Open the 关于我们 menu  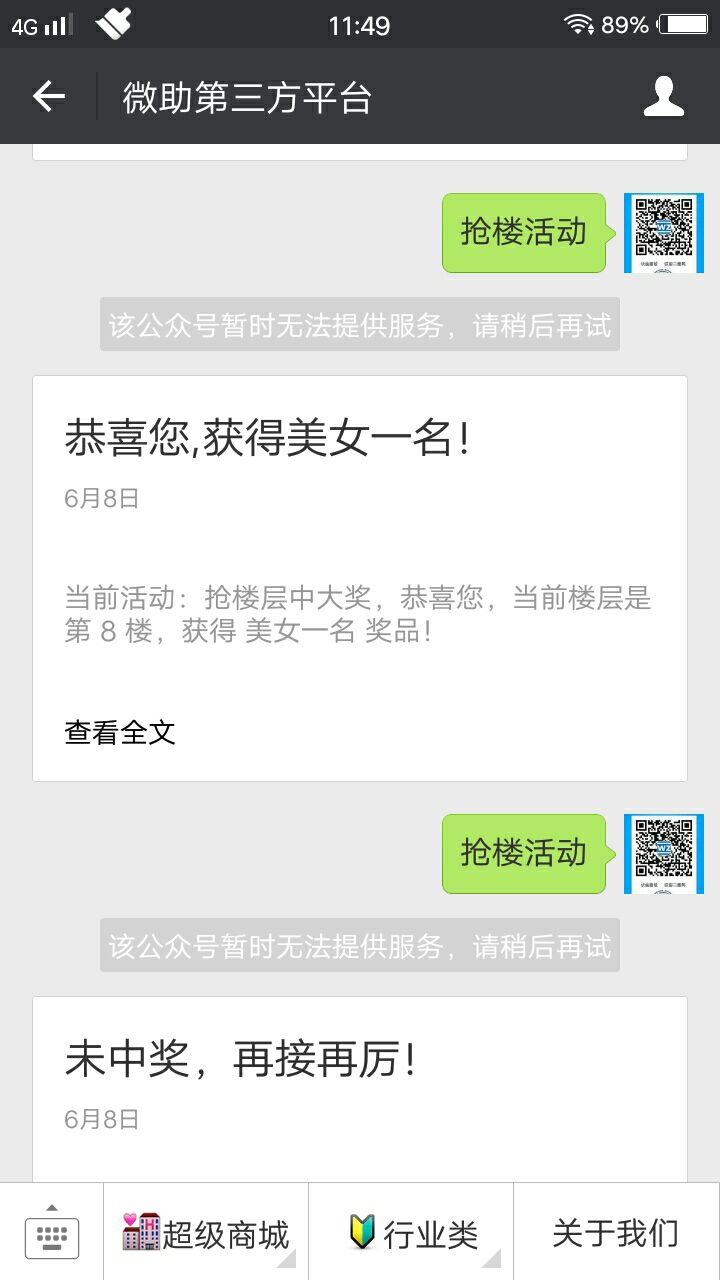click(616, 1233)
